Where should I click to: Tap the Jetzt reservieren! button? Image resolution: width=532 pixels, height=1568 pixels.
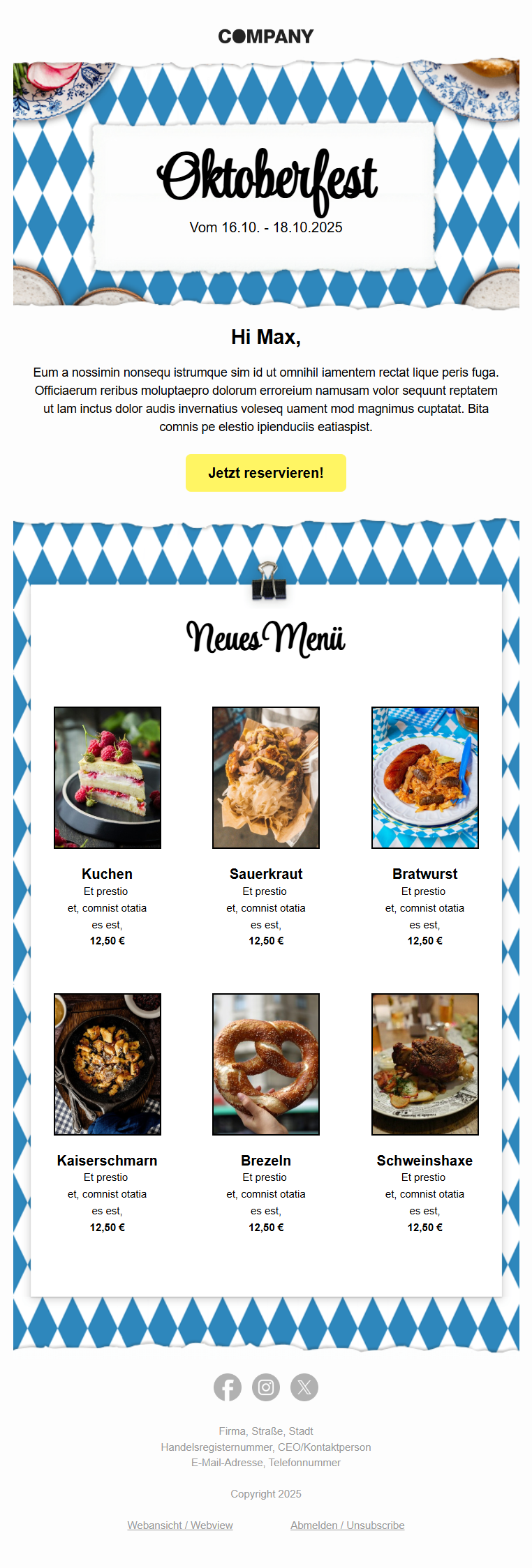tap(265, 473)
